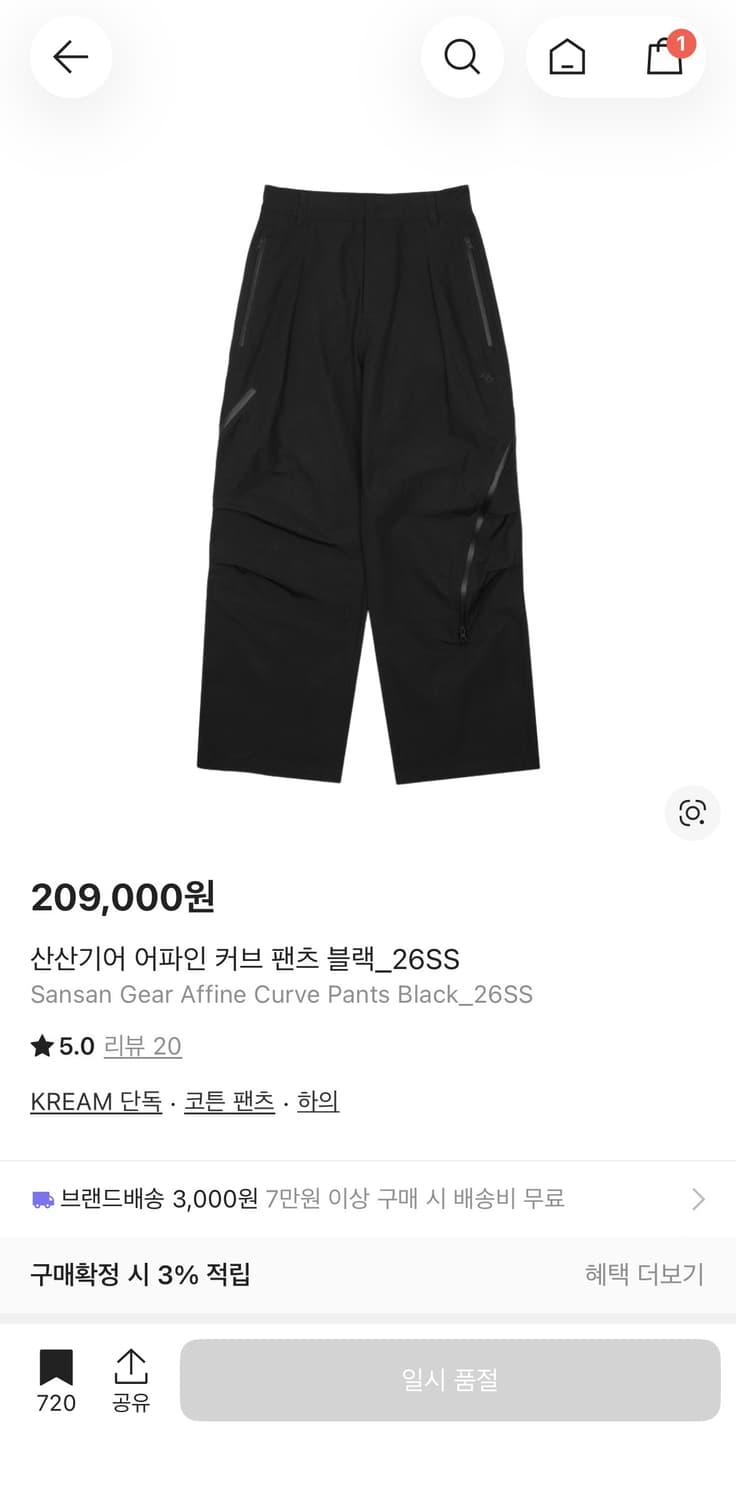Open the image search lens on the photo
This screenshot has height=1500, width=736.
tap(692, 813)
